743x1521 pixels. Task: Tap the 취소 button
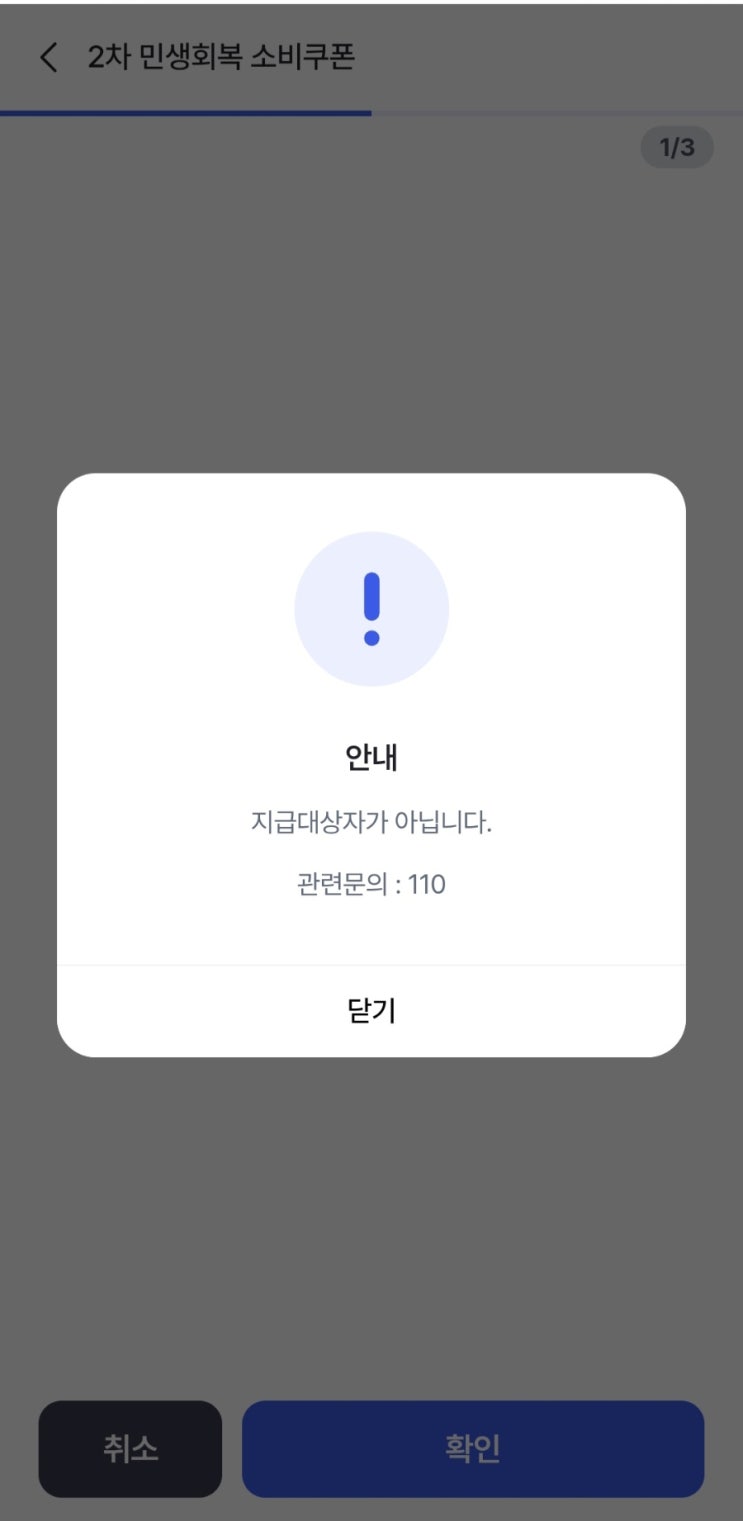130,1448
